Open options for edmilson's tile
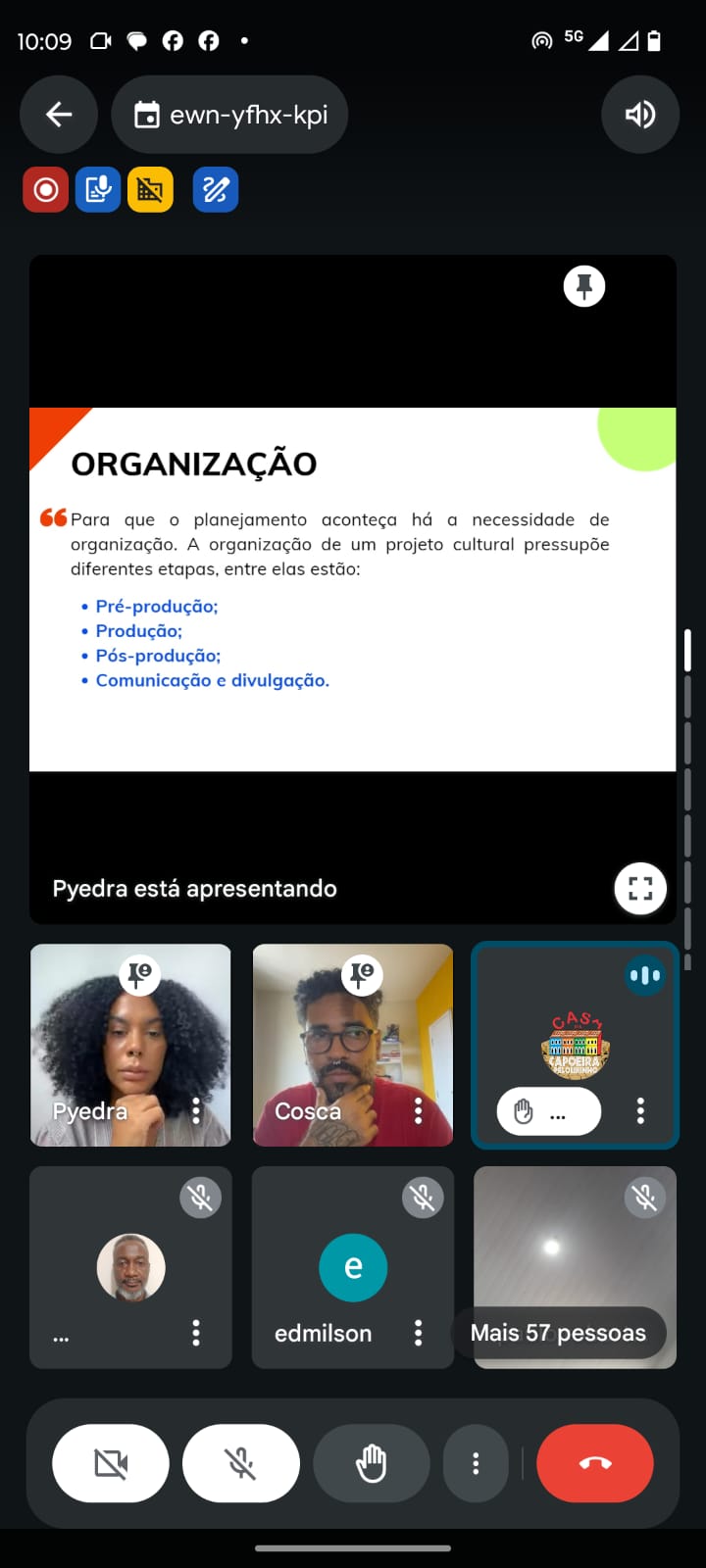The width and height of the screenshot is (706, 1568). pyautogui.click(x=419, y=1333)
